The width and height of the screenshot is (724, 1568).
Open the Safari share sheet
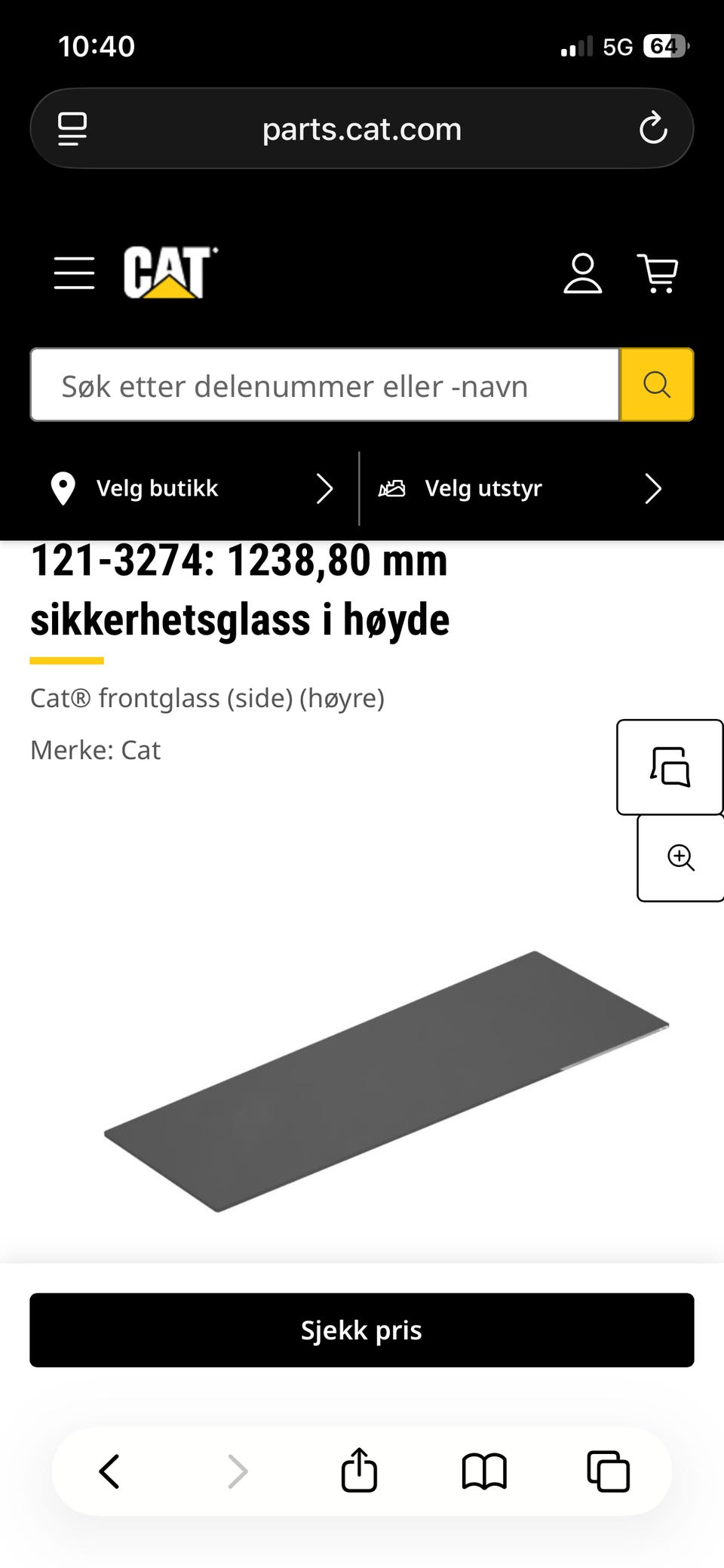359,1470
